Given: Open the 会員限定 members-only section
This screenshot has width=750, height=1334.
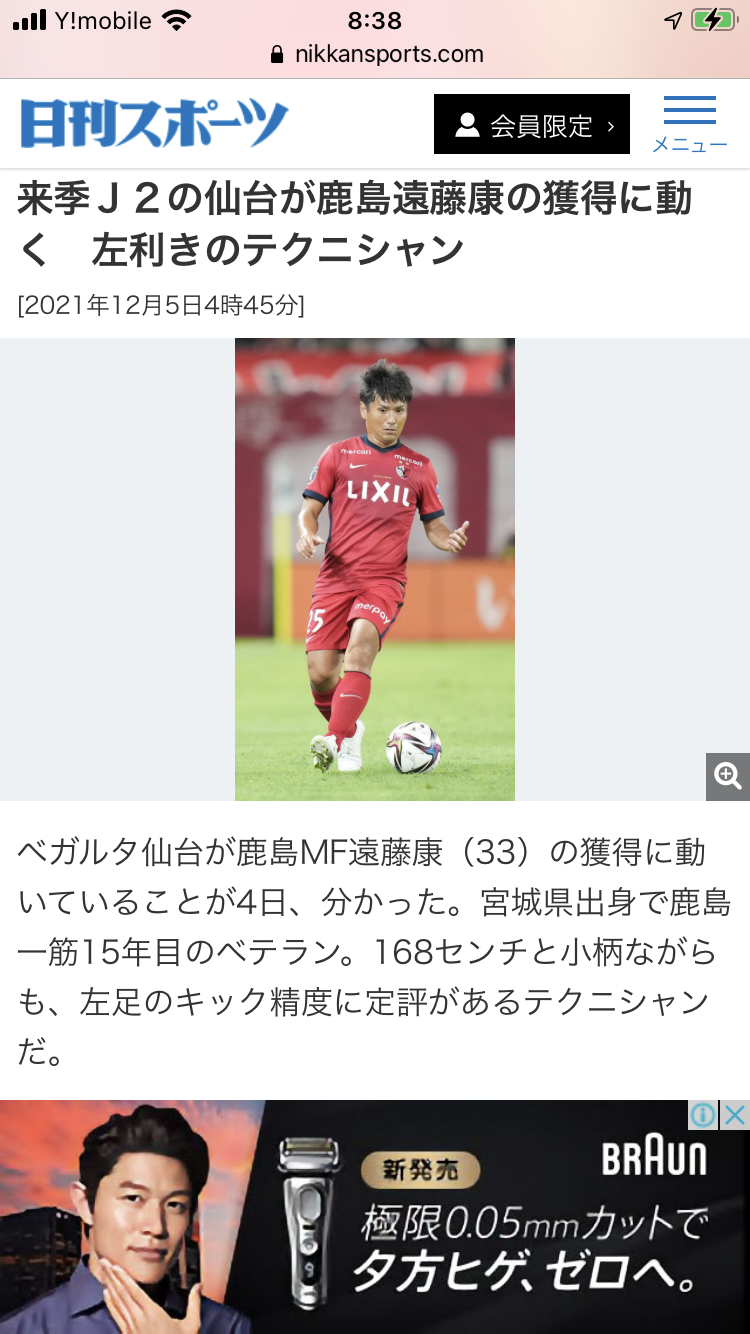Looking at the screenshot, I should [531, 125].
